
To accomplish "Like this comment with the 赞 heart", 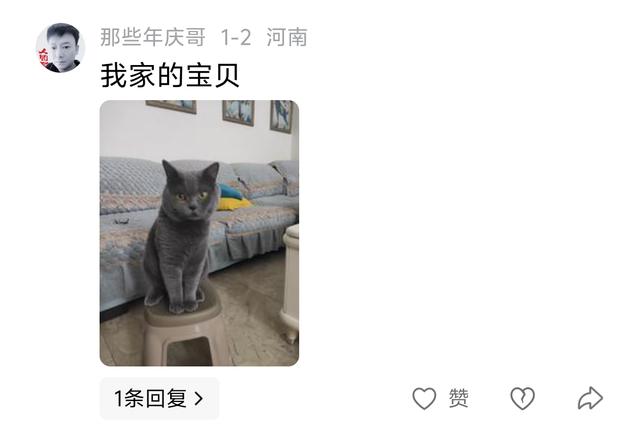I will pyautogui.click(x=426, y=398).
